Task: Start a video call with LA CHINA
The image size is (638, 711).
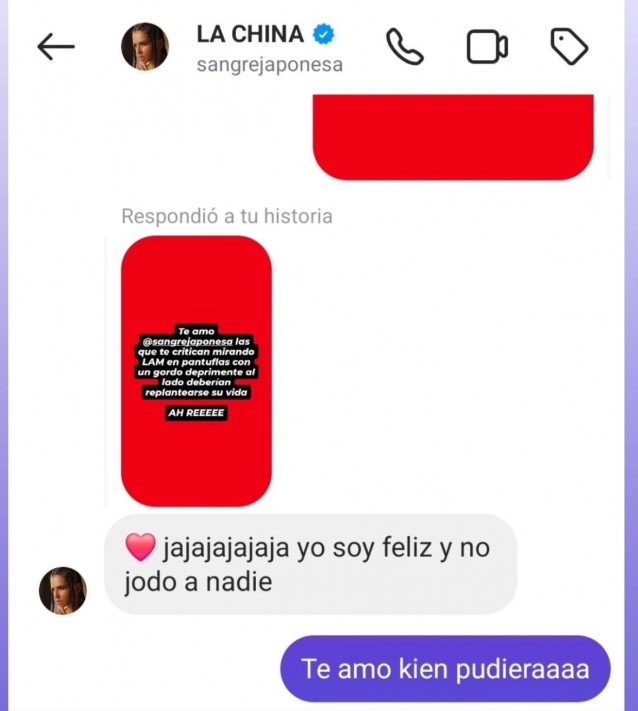Action: [x=487, y=47]
